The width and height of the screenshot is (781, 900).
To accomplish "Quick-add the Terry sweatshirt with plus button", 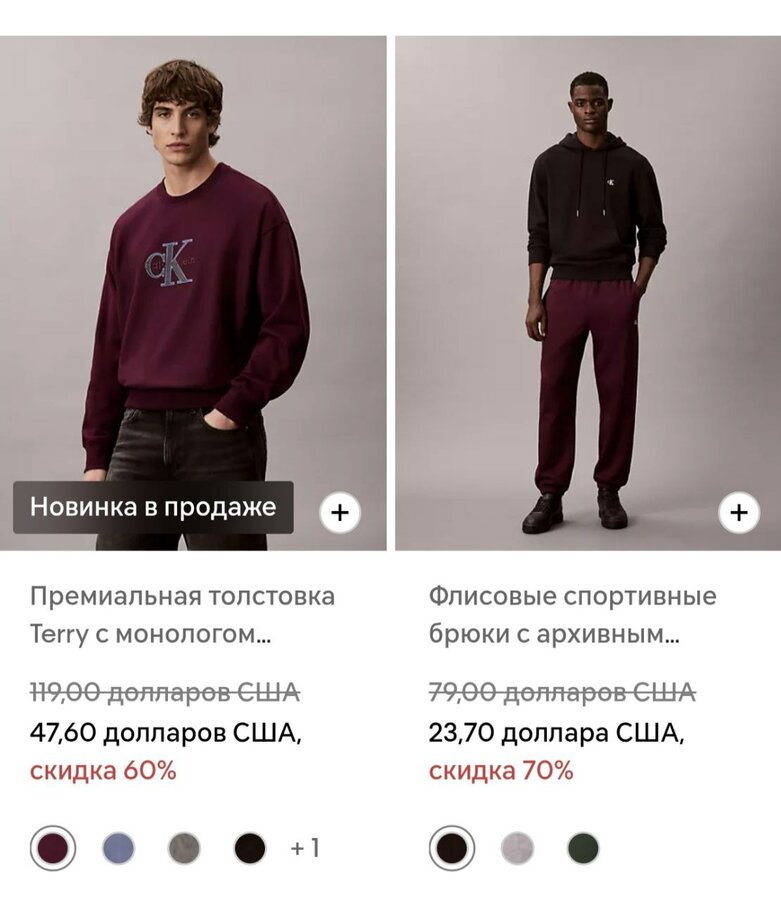I will (x=340, y=514).
